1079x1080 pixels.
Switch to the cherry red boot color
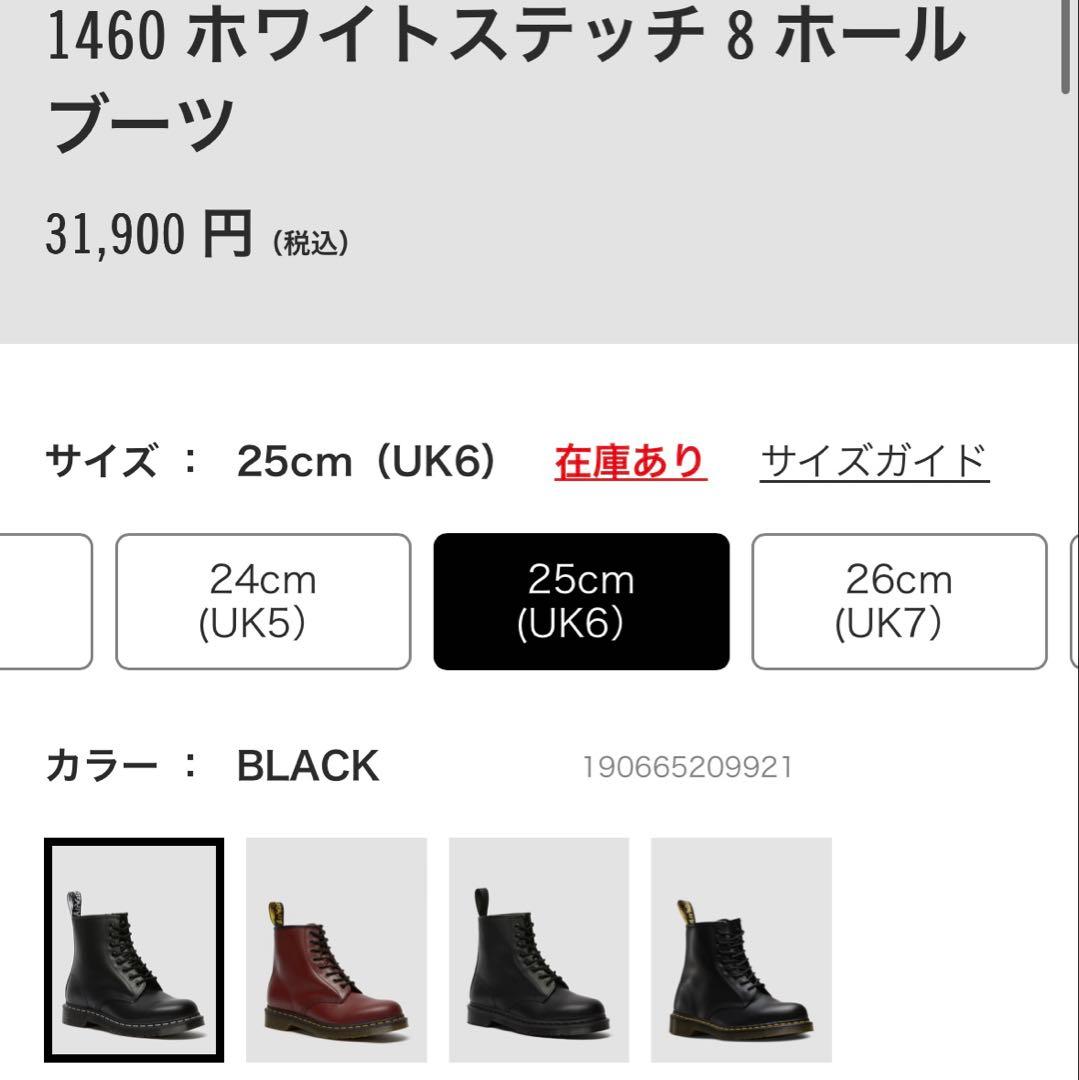point(336,949)
